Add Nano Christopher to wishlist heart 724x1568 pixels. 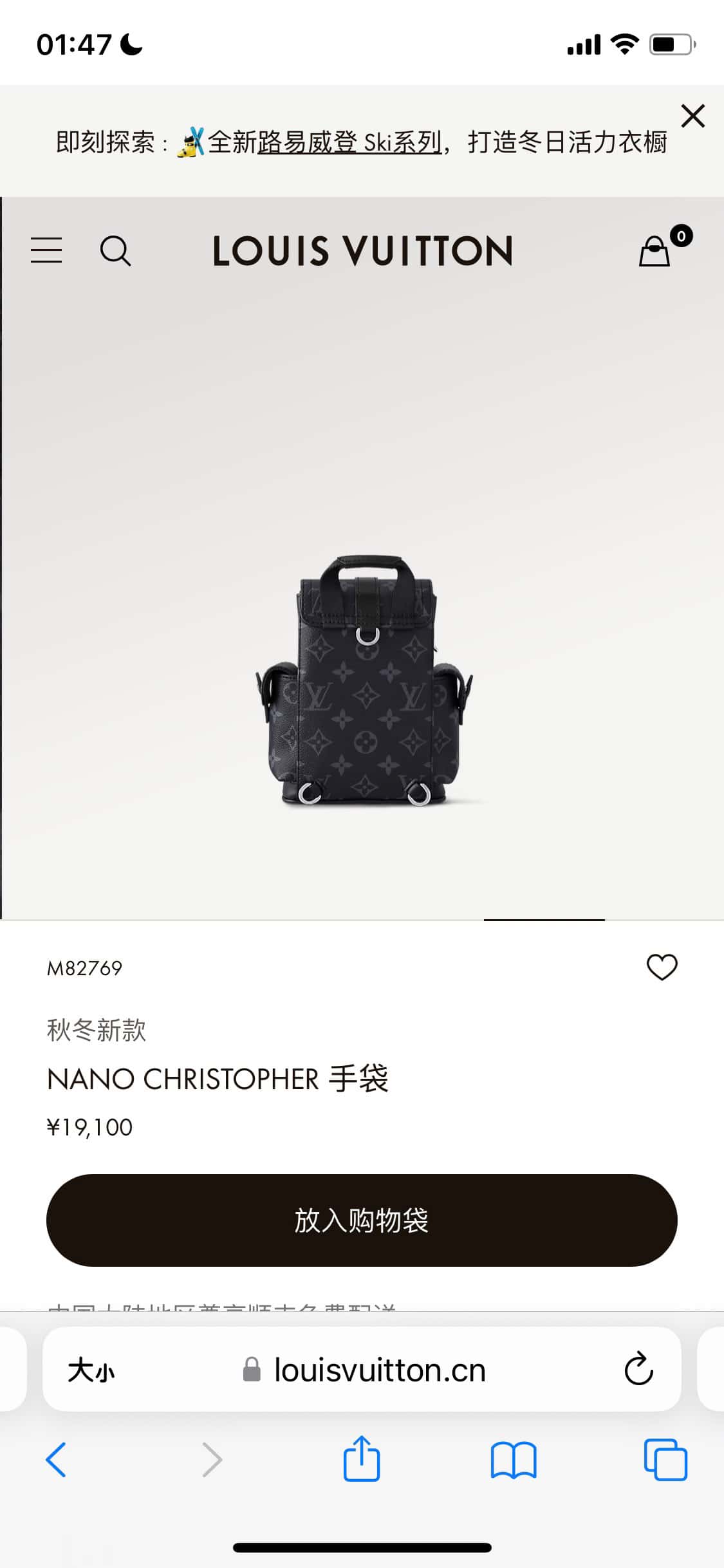point(662,967)
